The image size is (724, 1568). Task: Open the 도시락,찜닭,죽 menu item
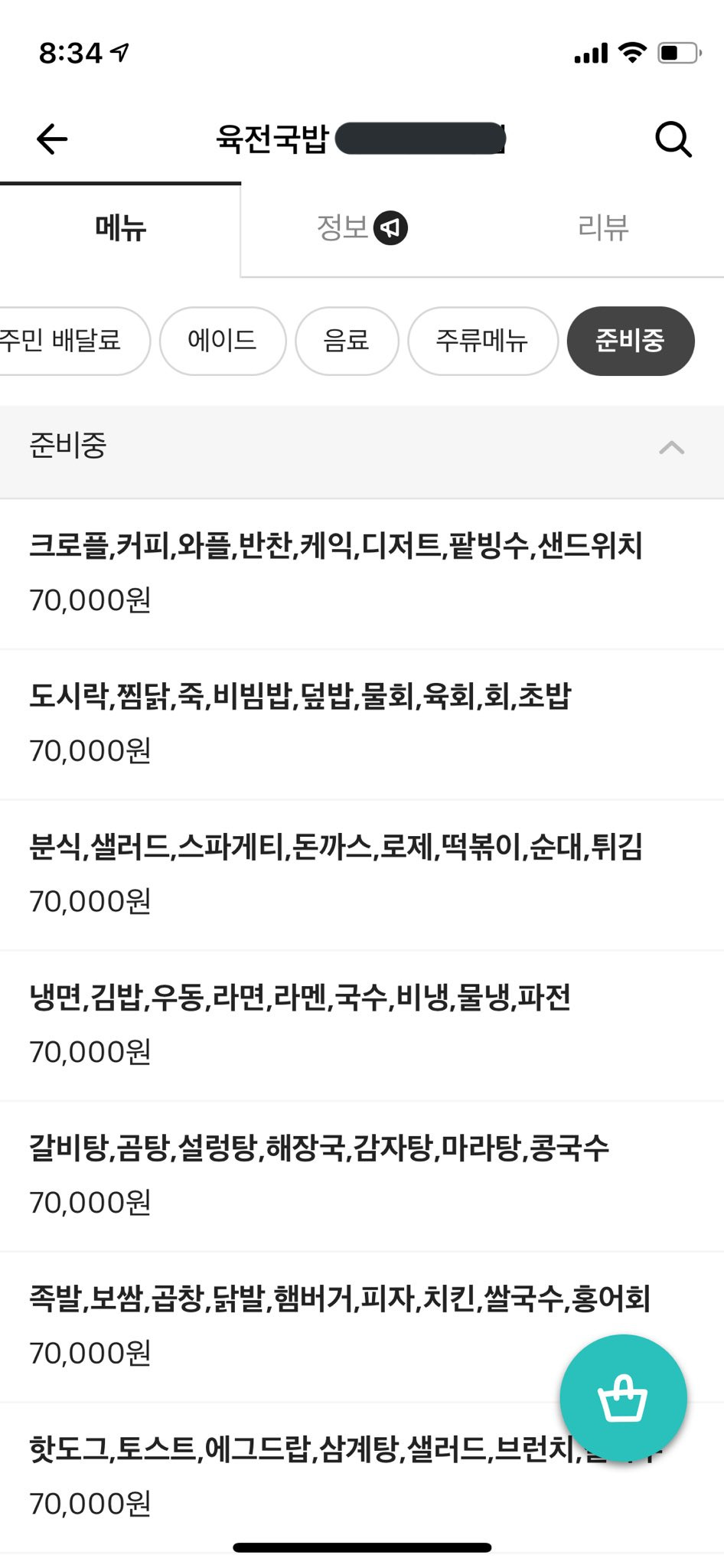pyautogui.click(x=362, y=724)
